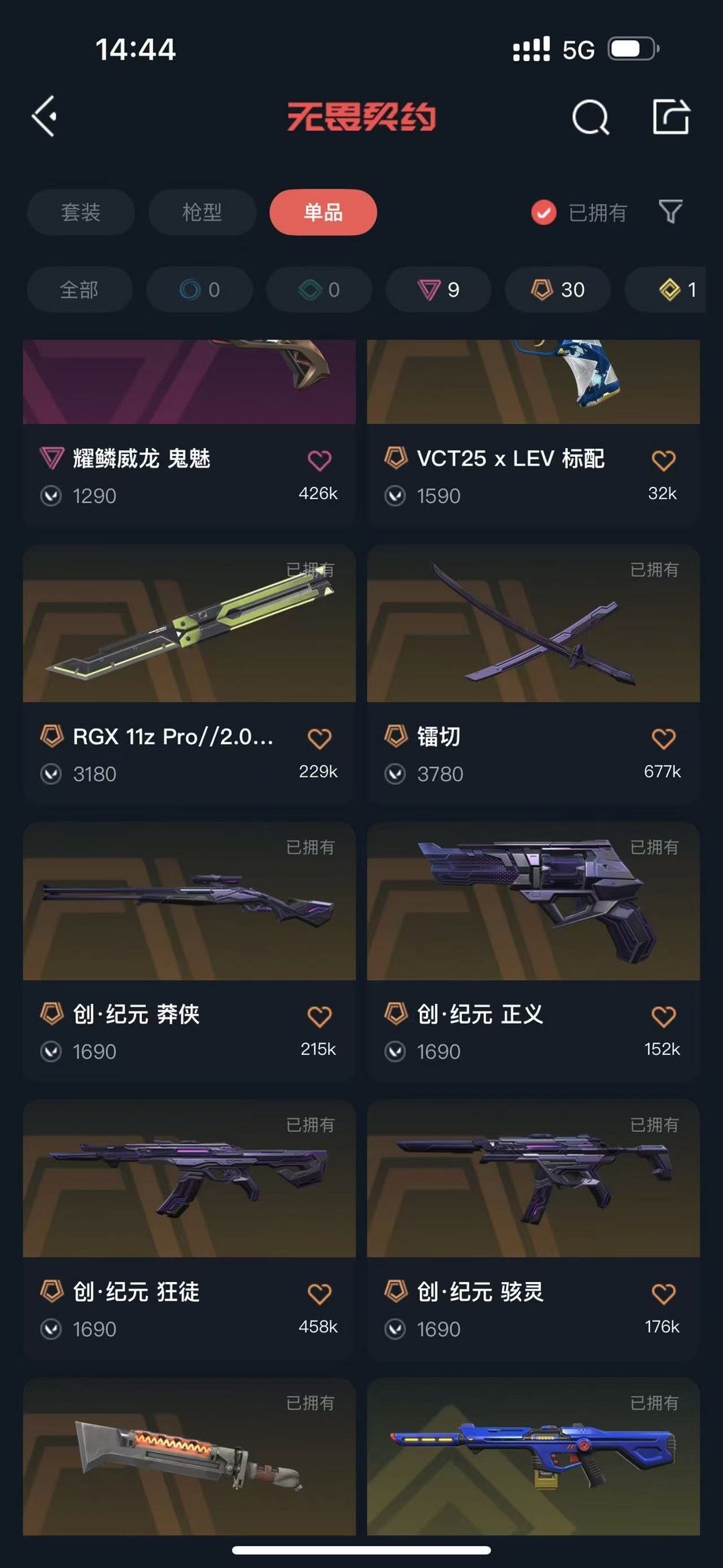This screenshot has height=1568, width=723.
Task: Open the funnel filter options
Action: coord(671,212)
